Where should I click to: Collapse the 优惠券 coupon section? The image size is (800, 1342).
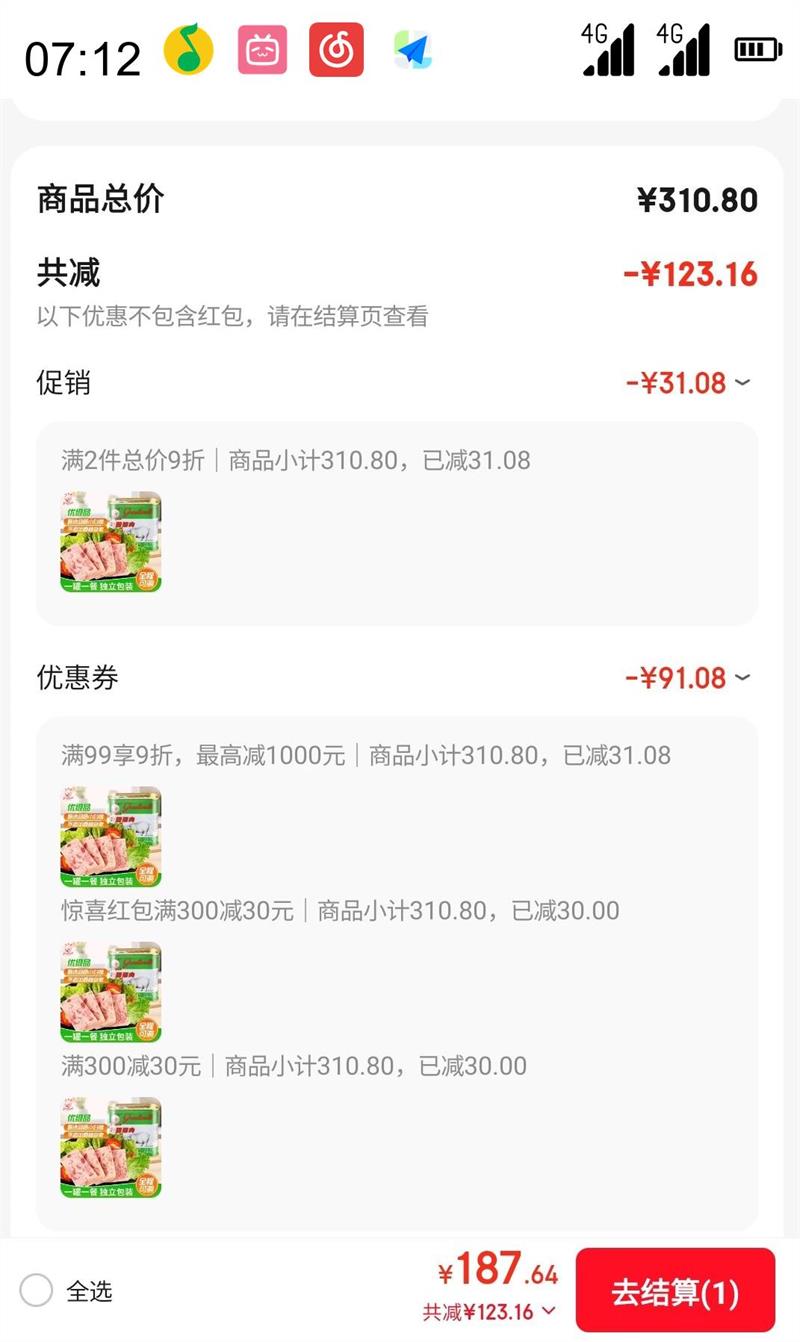(744, 678)
